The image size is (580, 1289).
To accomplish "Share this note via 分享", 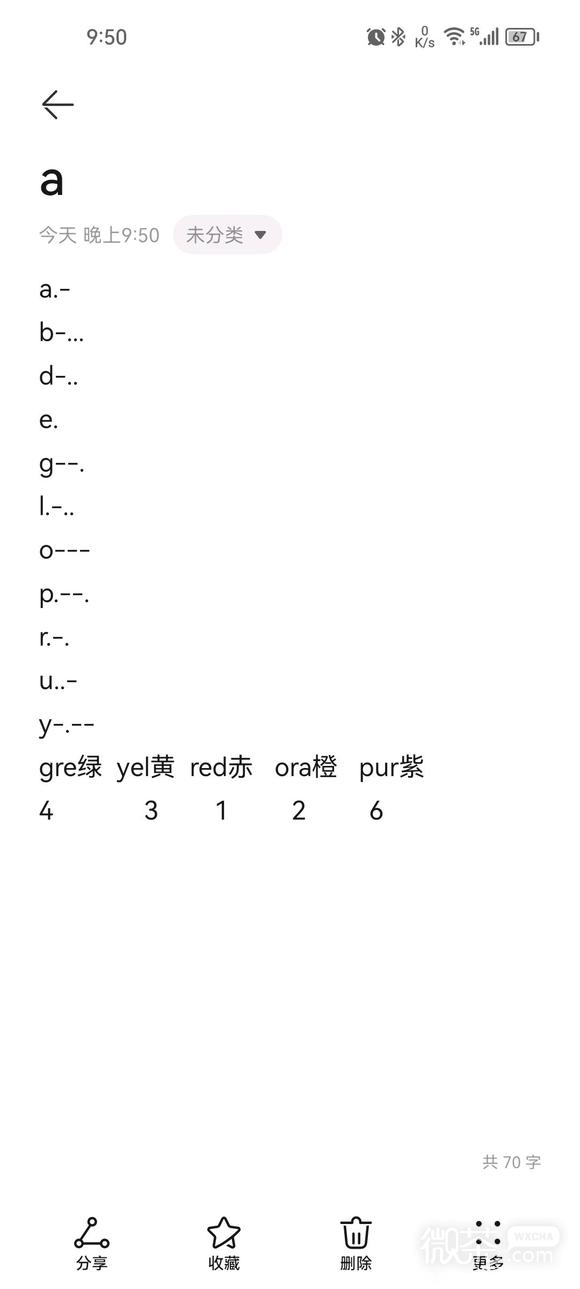I will 92,1244.
